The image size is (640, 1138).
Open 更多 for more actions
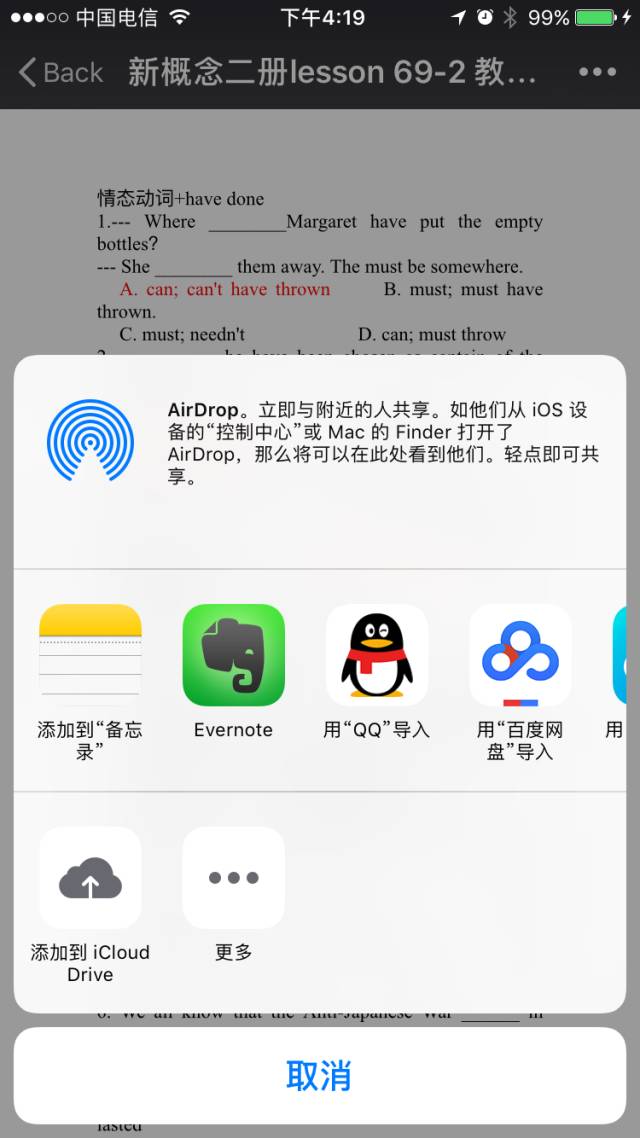233,878
